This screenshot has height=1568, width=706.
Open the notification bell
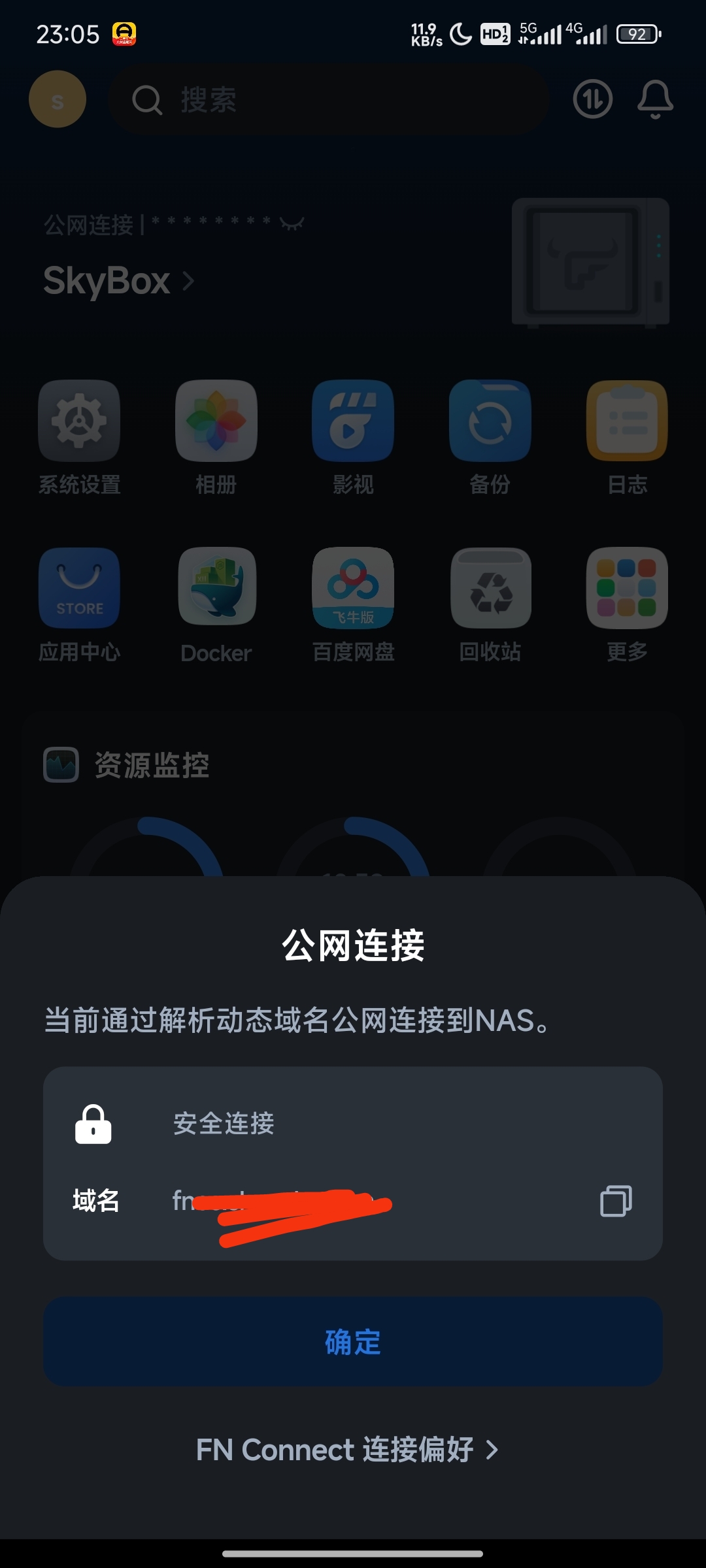coord(653,99)
